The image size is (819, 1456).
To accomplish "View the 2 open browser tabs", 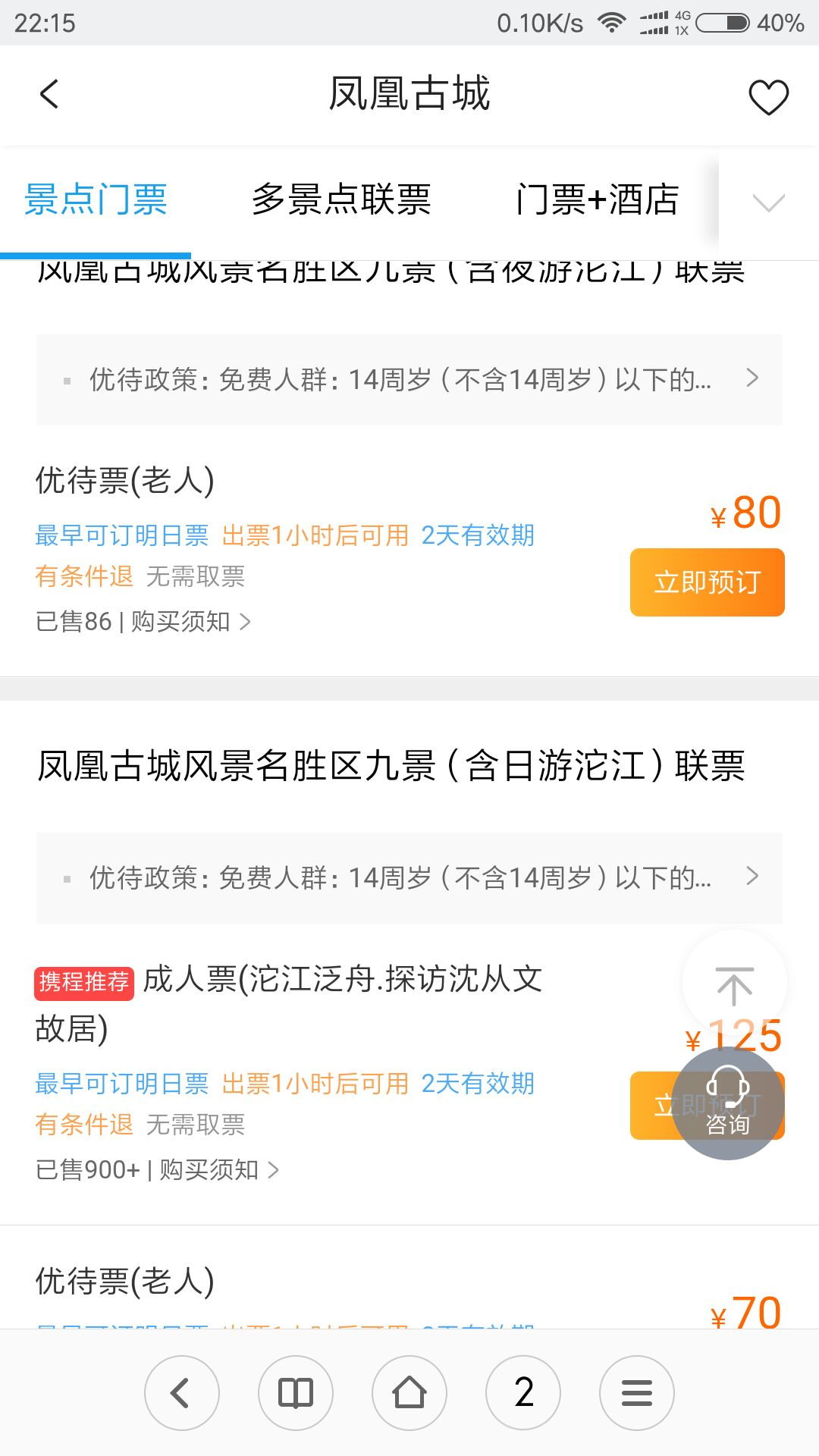I will click(523, 1393).
